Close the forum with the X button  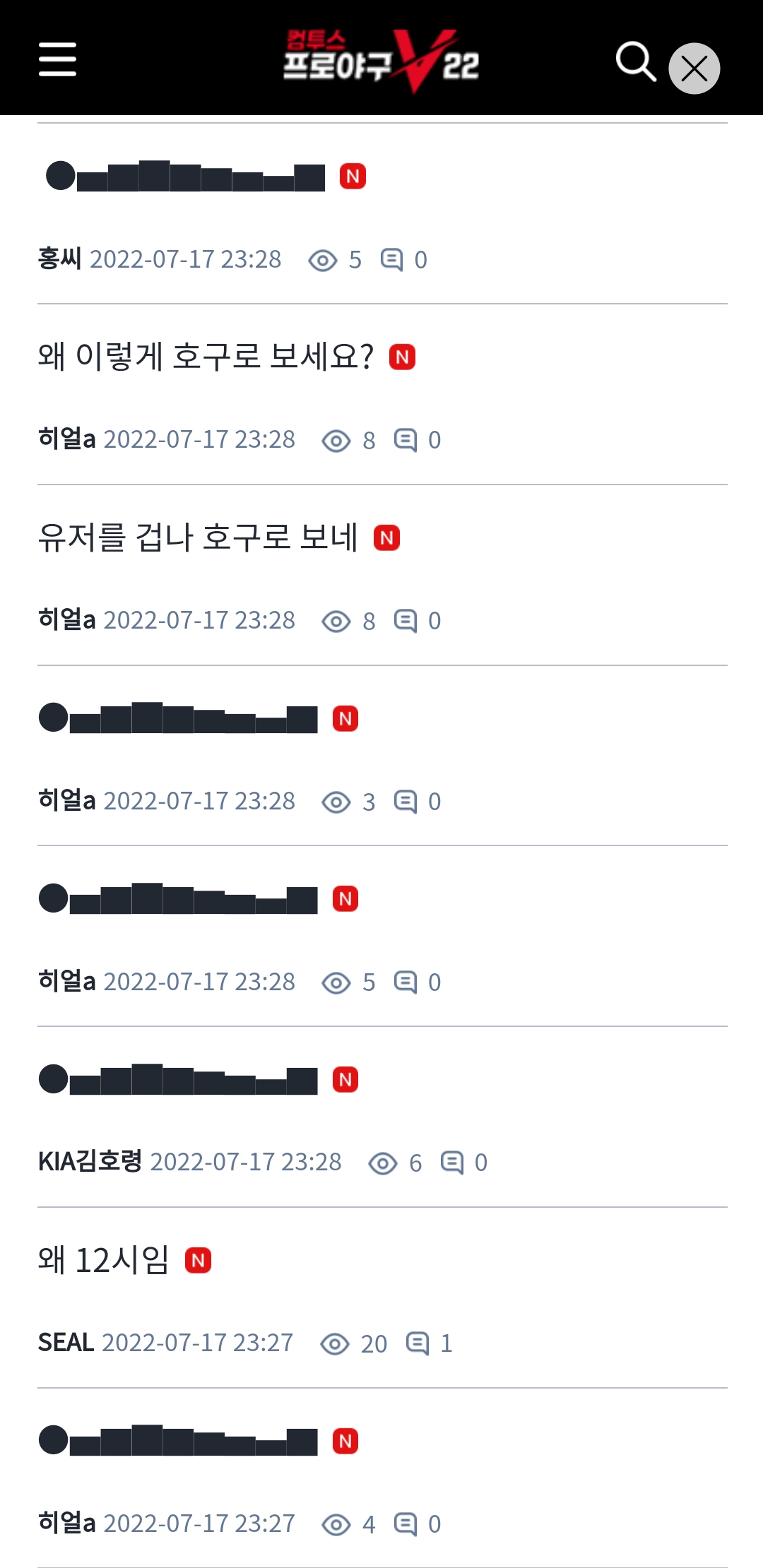click(x=694, y=69)
